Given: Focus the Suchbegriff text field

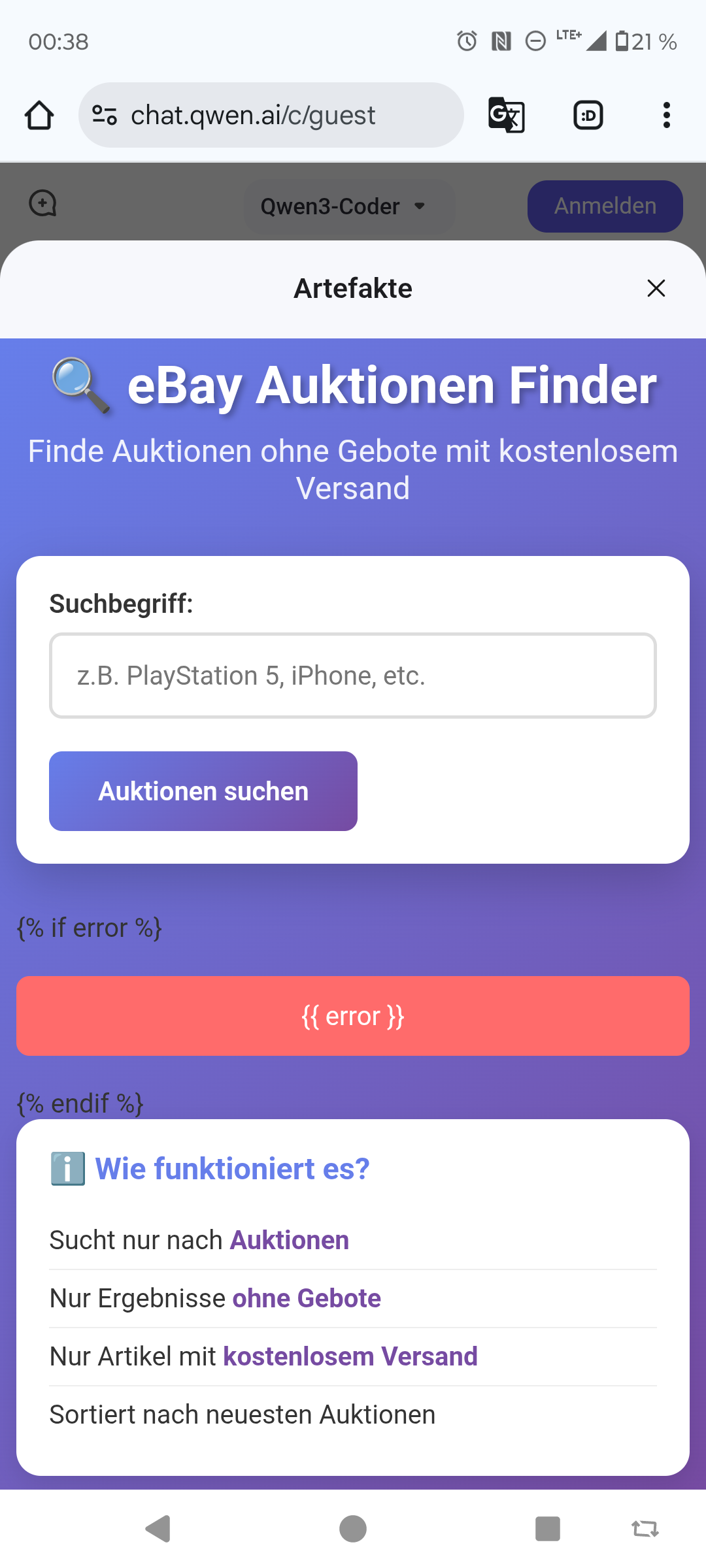Looking at the screenshot, I should pyautogui.click(x=353, y=676).
